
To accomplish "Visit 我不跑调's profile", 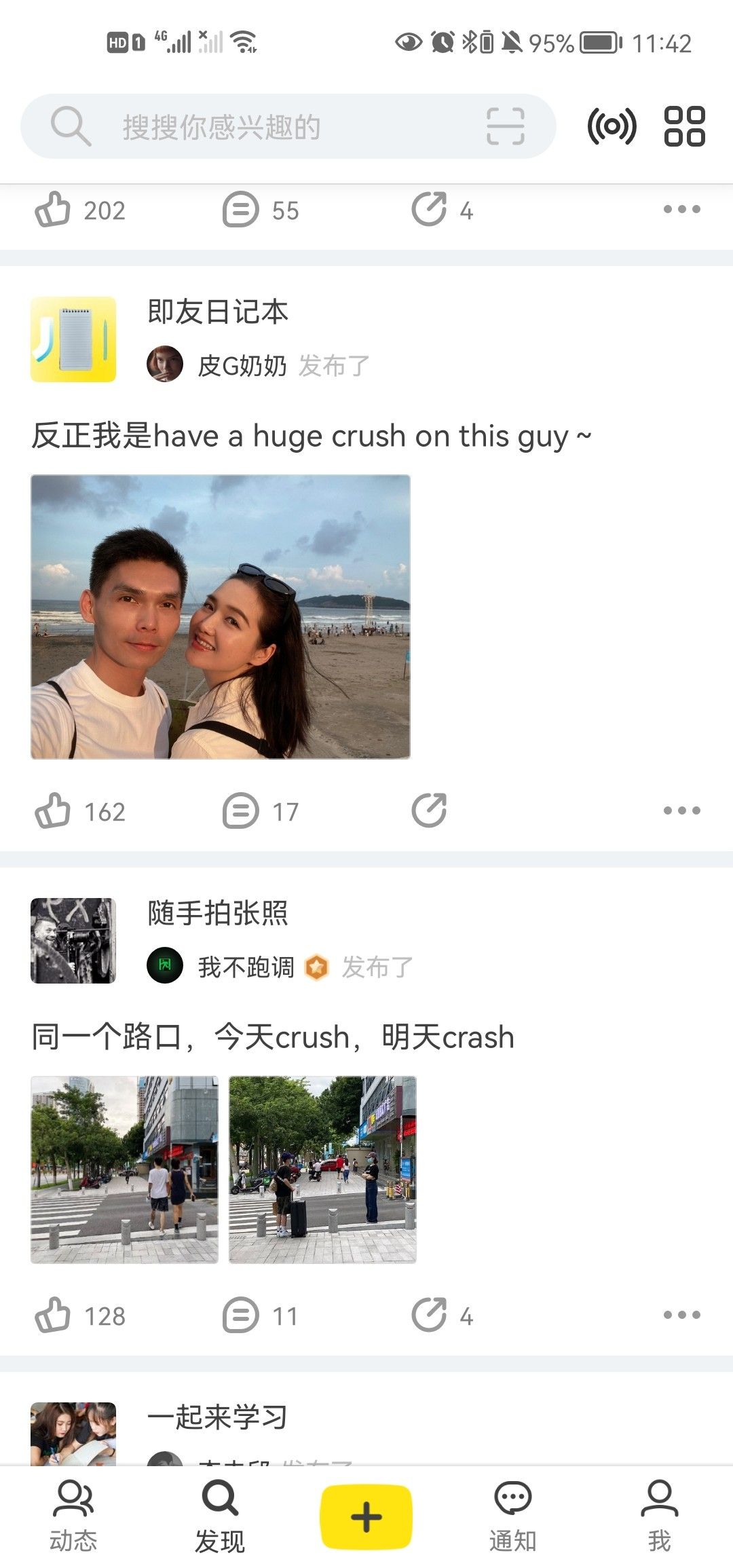I will pyautogui.click(x=246, y=967).
